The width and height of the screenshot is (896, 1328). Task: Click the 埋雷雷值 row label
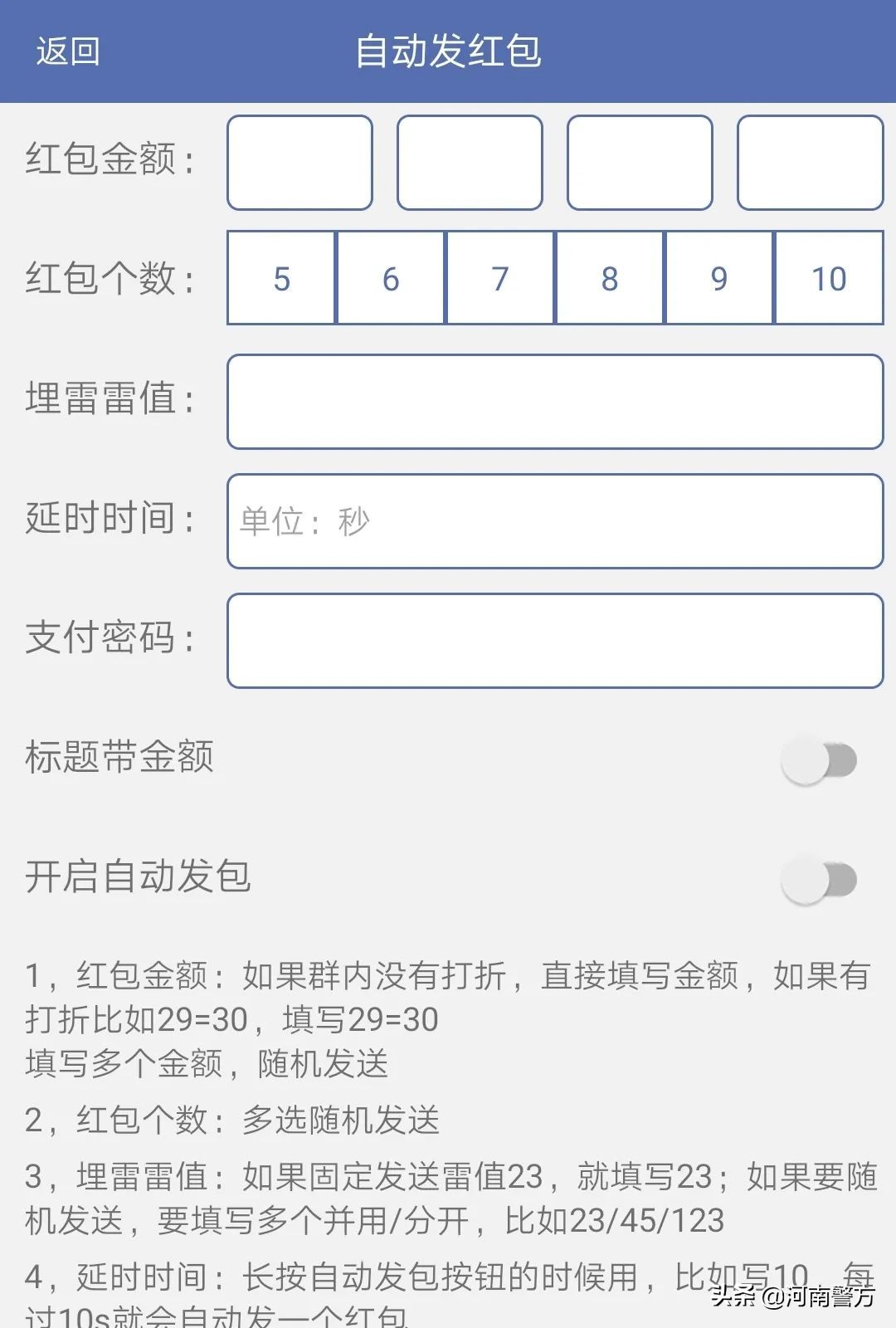pos(108,401)
